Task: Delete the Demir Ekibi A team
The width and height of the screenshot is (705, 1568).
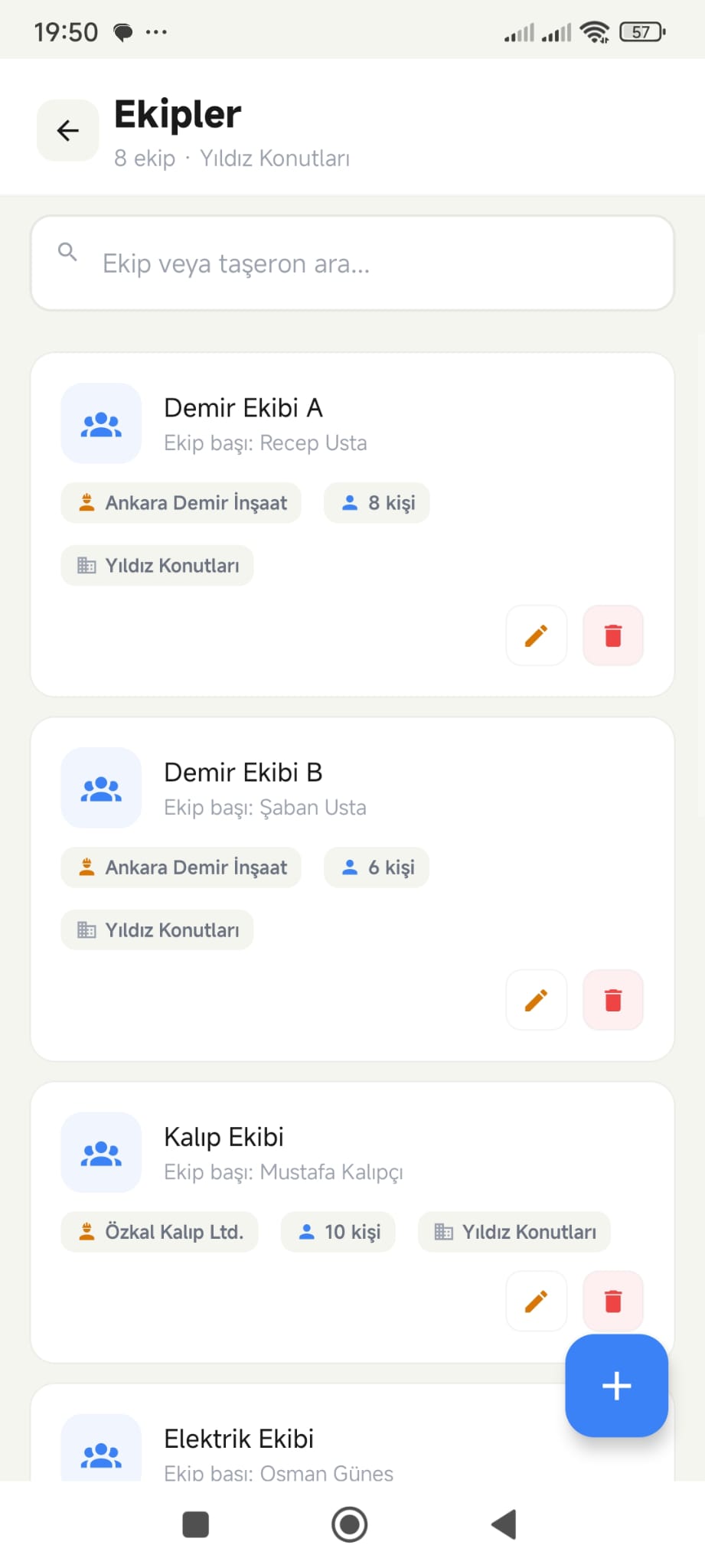Action: 612,635
